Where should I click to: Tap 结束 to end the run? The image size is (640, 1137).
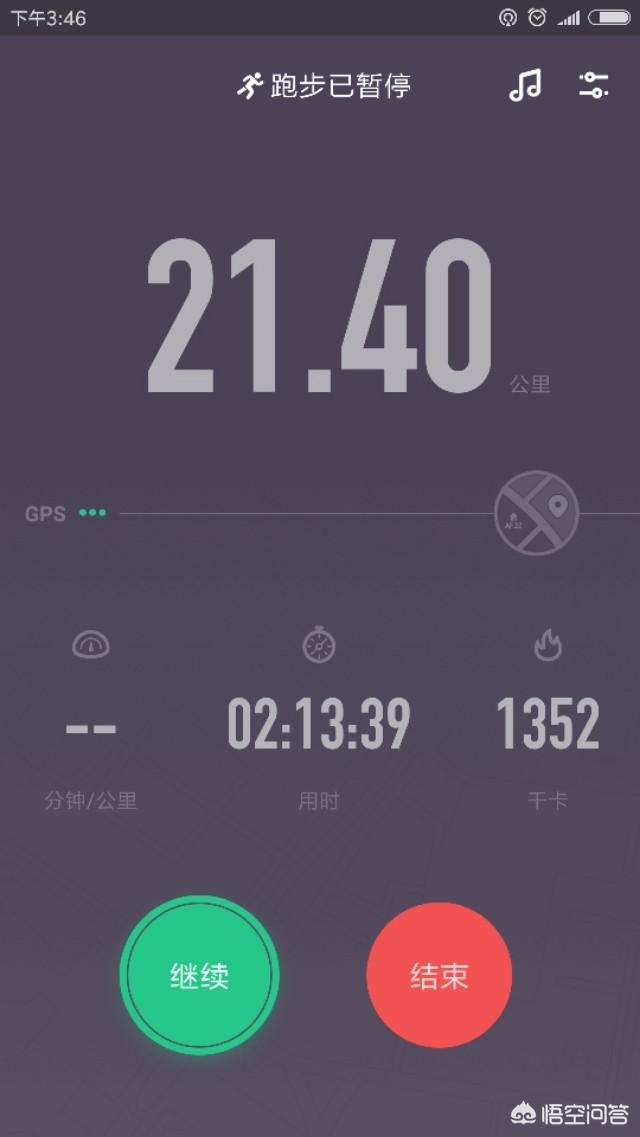[x=439, y=975]
